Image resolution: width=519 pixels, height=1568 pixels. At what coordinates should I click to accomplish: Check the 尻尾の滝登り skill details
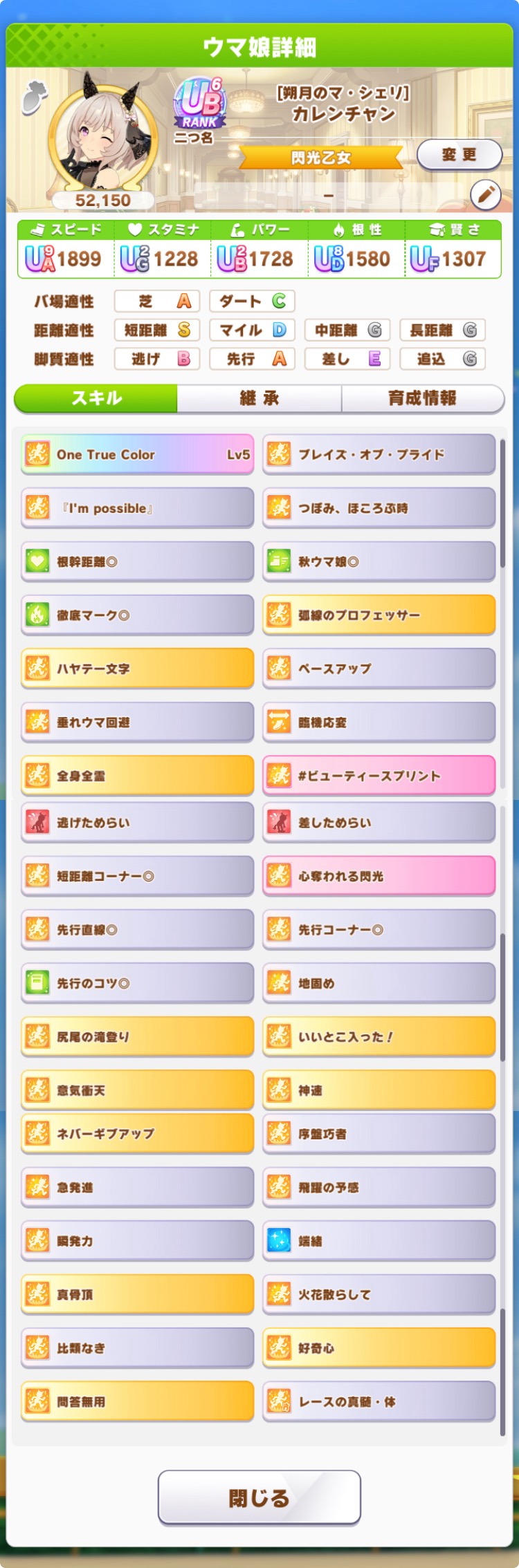coord(137,1036)
